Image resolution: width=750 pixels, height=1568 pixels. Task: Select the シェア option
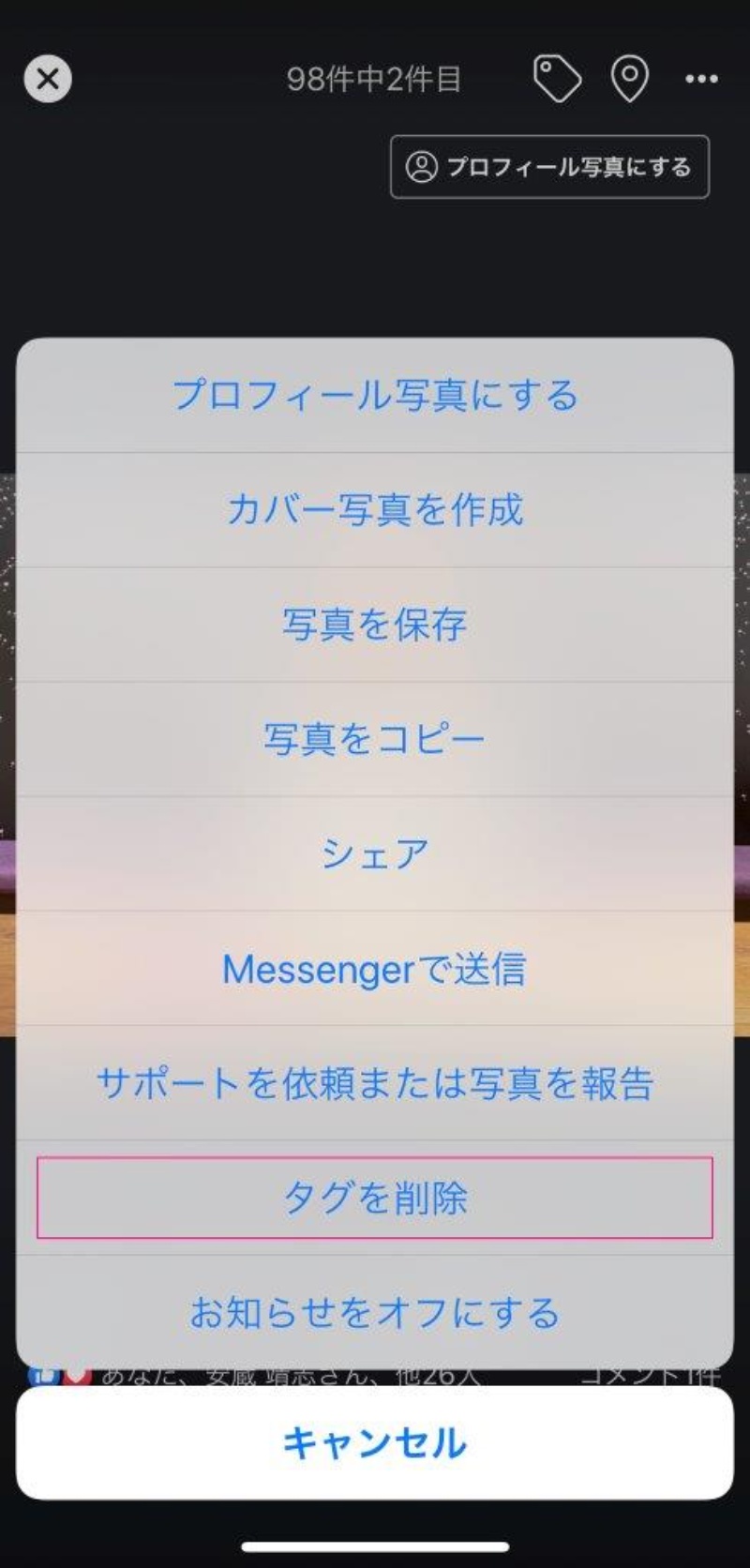375,853
